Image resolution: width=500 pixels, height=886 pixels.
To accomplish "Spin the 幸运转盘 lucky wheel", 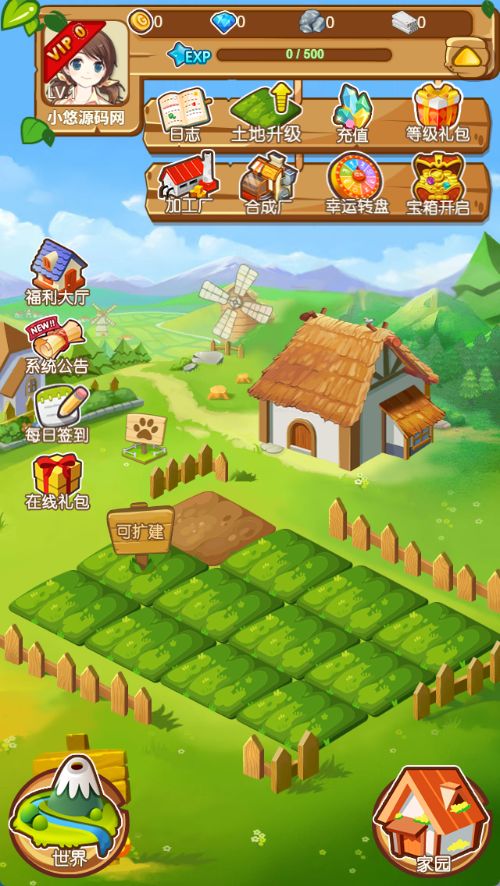I will tap(356, 183).
